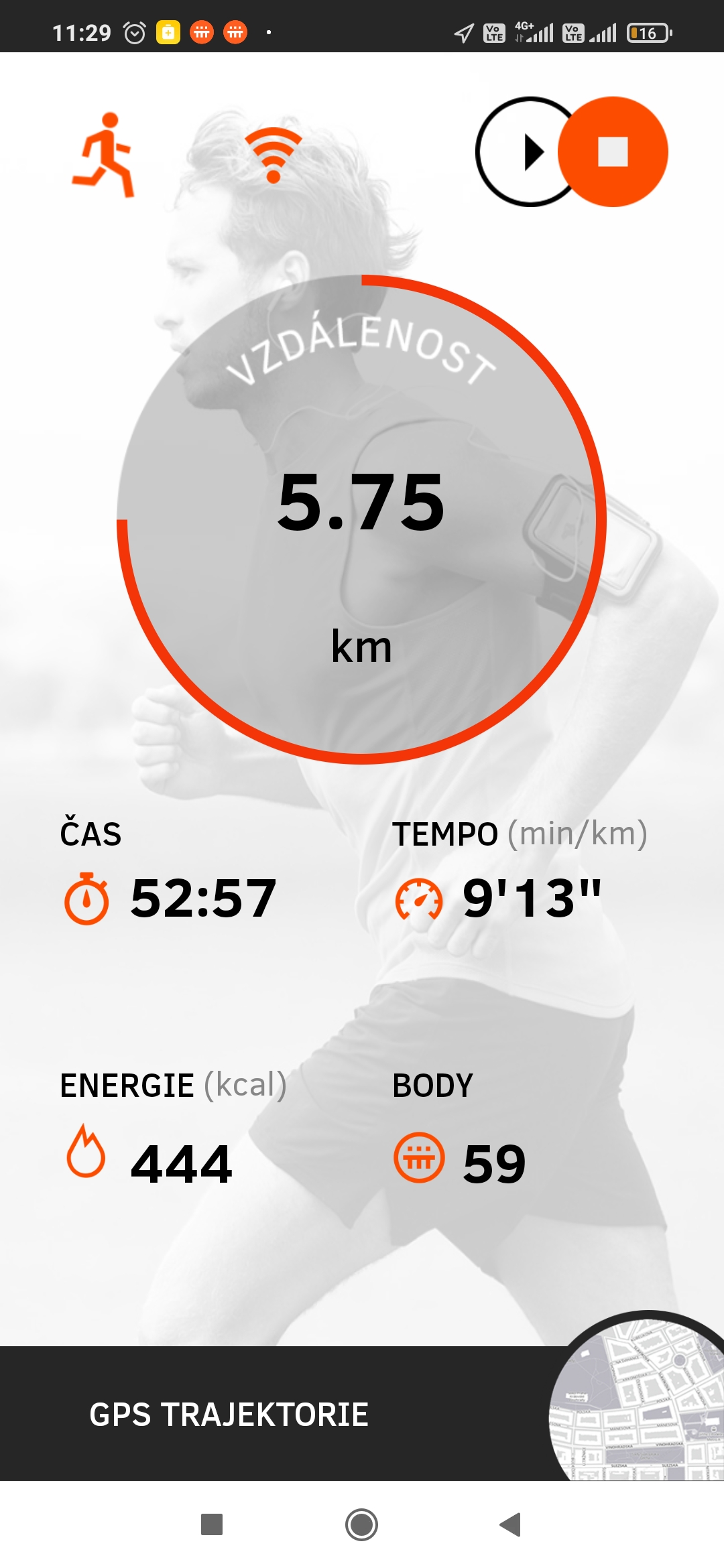
Task: Stop the workout with the orange button
Action: (x=613, y=152)
